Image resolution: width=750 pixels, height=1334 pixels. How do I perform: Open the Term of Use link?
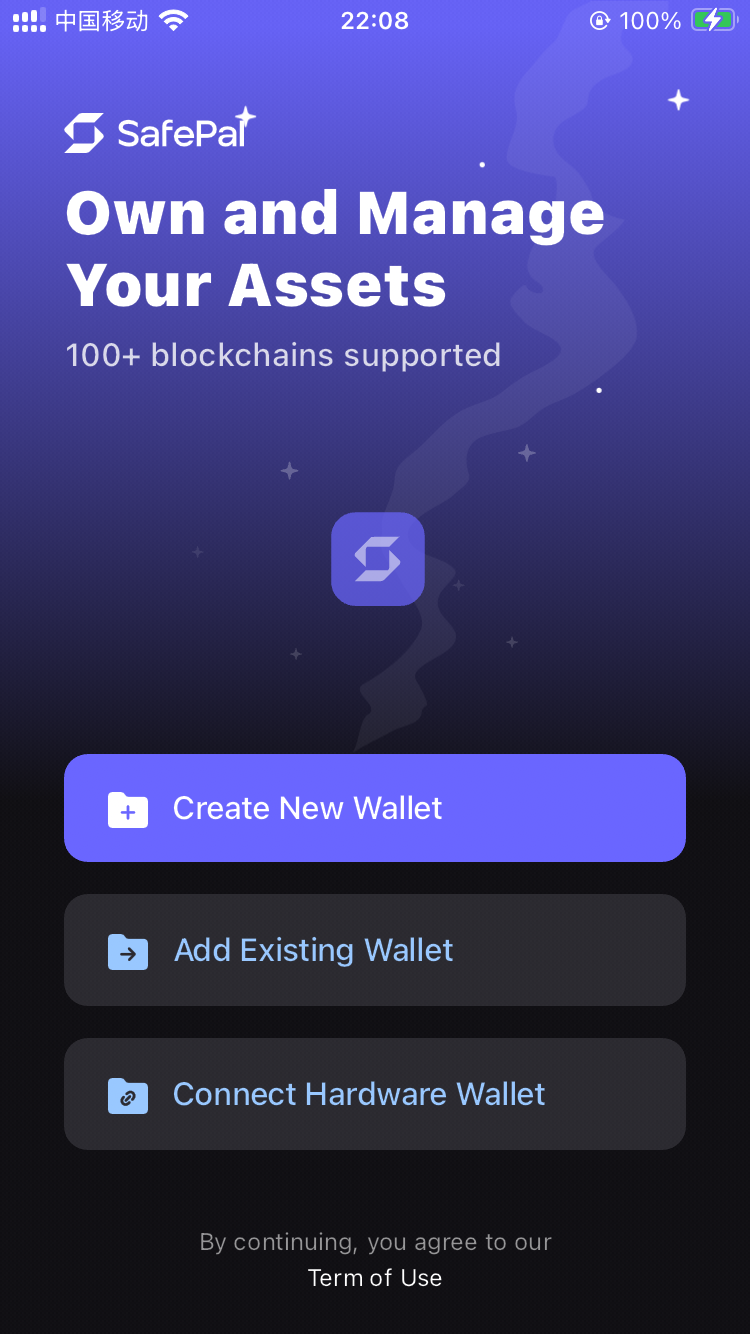click(375, 1278)
